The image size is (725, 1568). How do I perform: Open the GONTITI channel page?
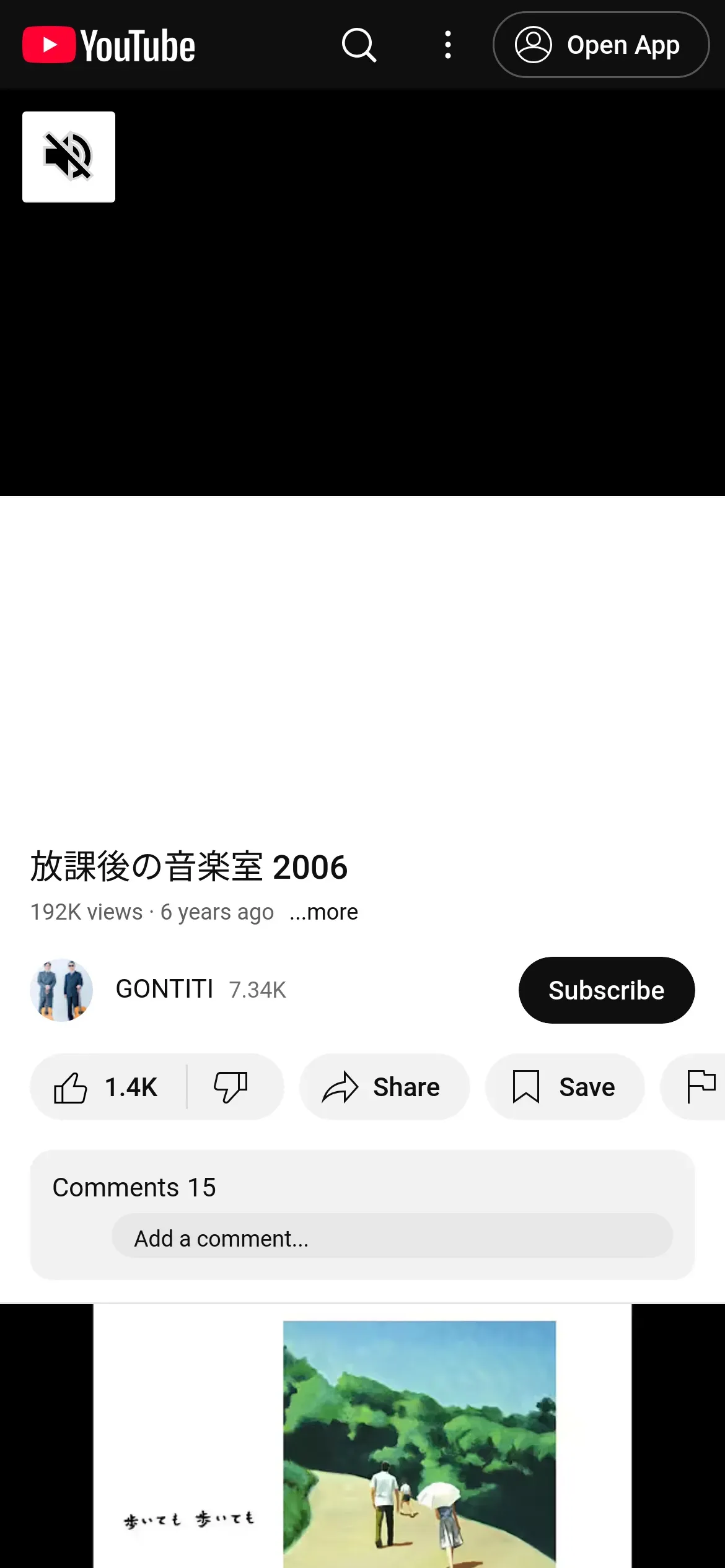pyautogui.click(x=164, y=989)
